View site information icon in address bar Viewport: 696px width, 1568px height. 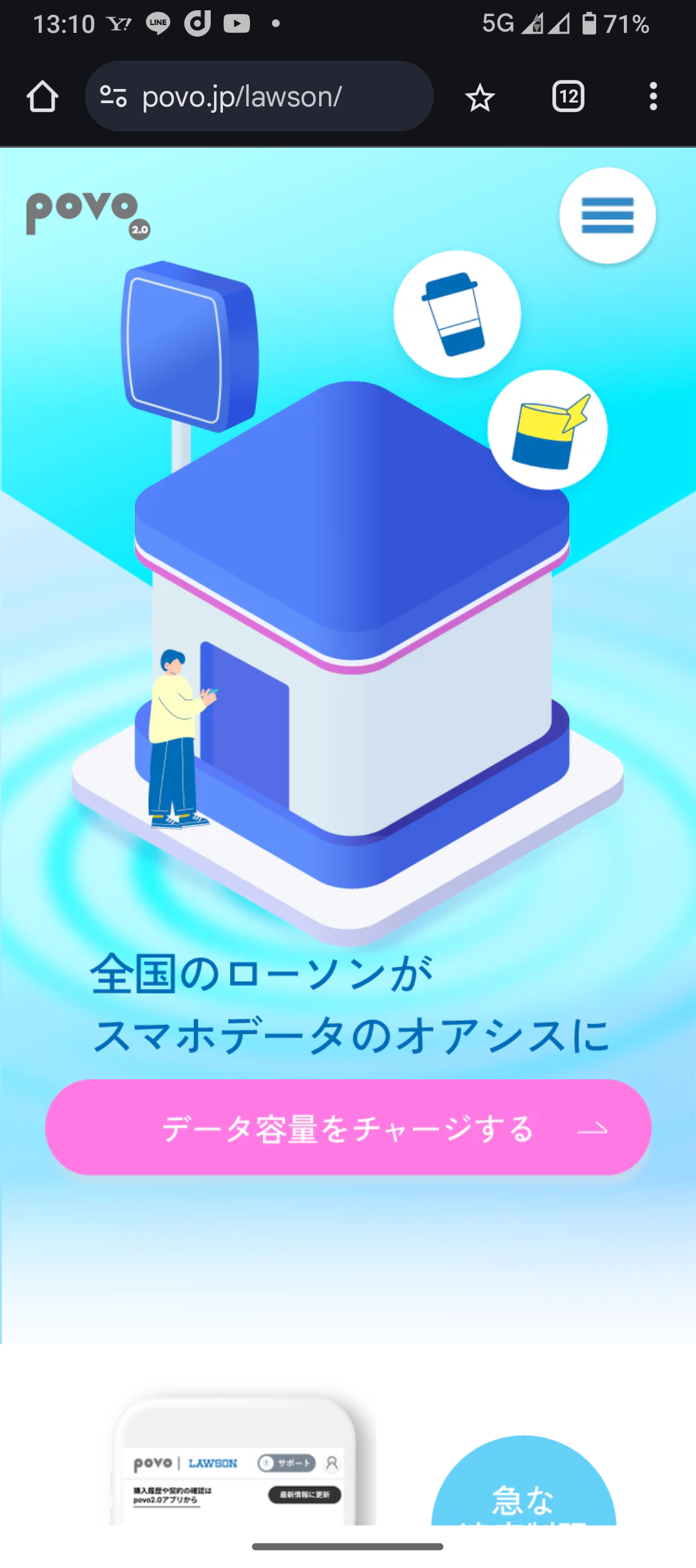click(x=113, y=97)
